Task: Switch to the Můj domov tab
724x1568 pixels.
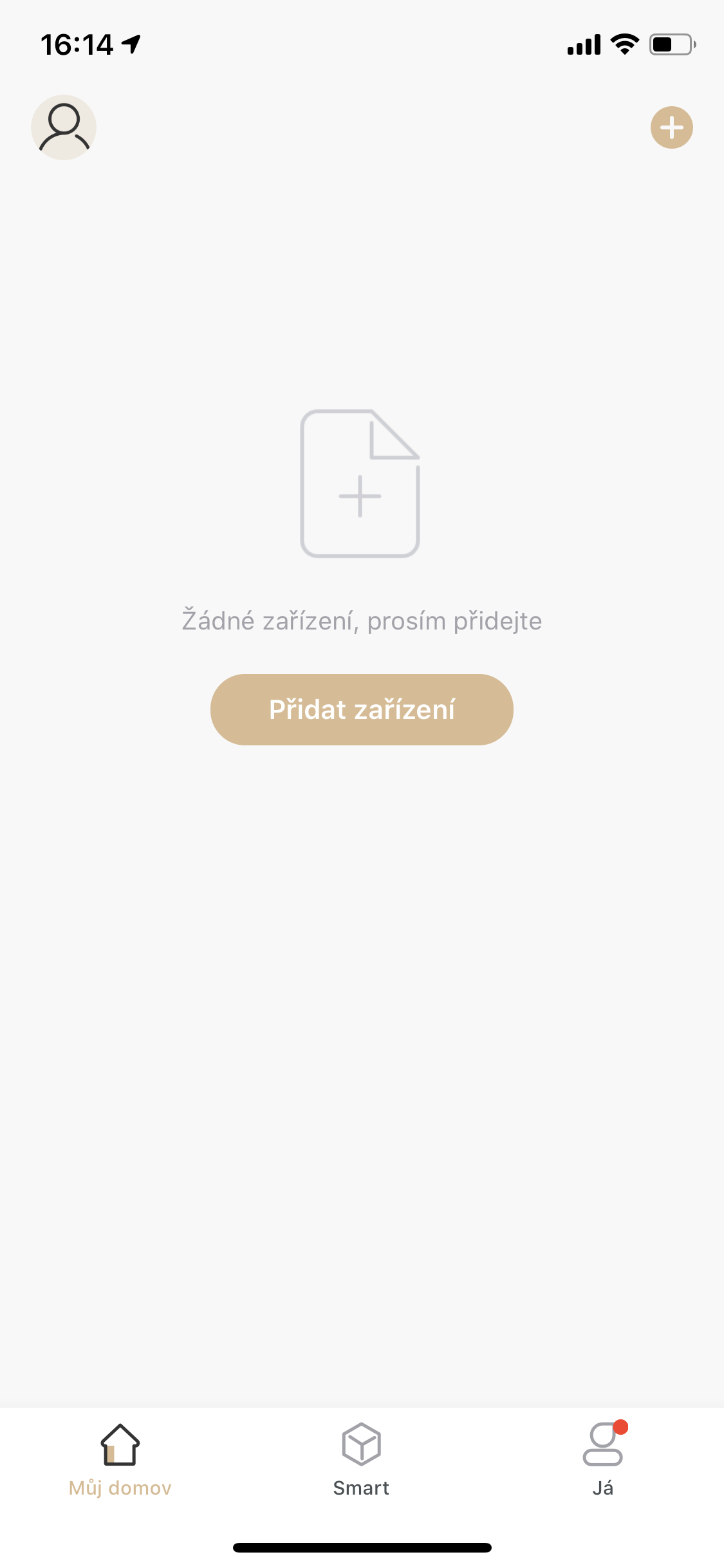Action: coord(120,1460)
